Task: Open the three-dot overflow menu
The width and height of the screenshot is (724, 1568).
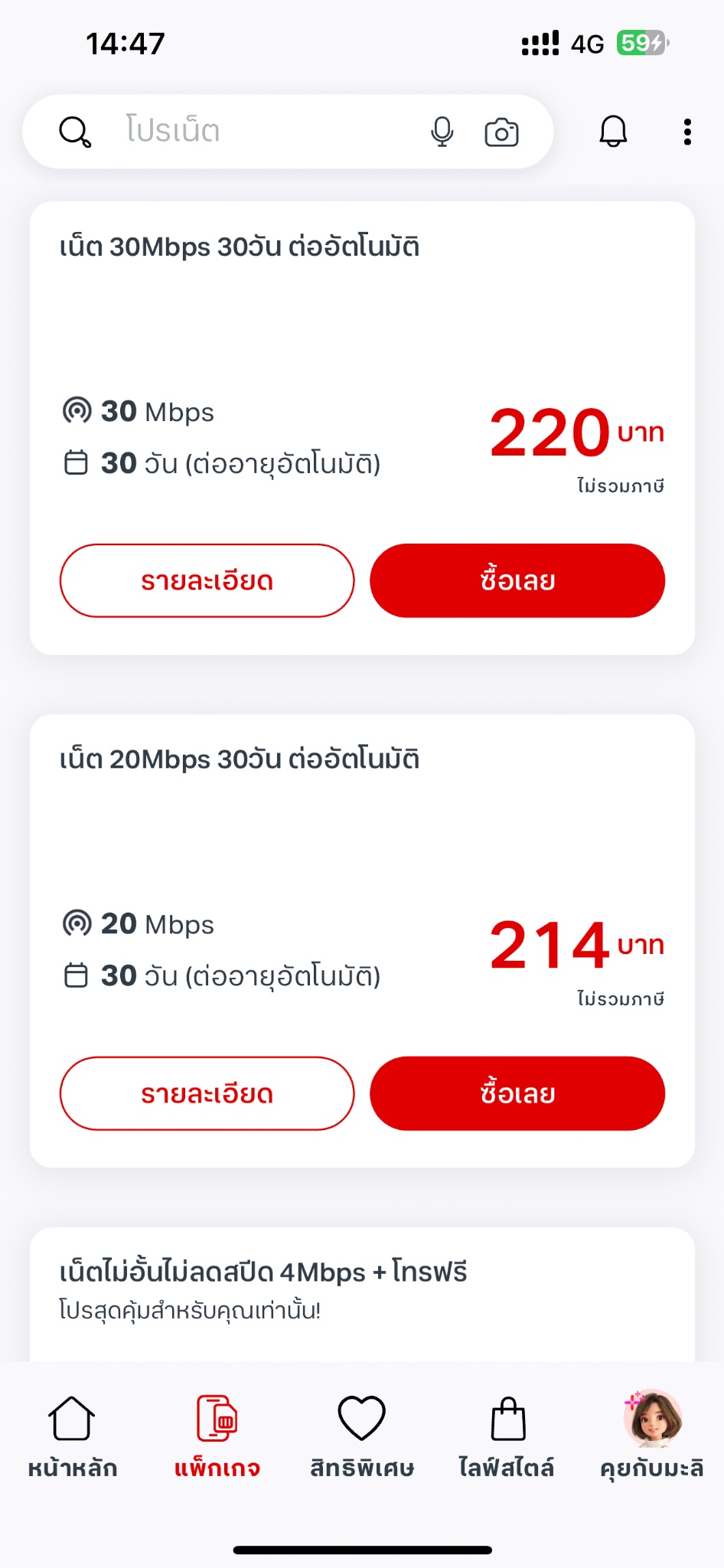Action: coord(687,132)
